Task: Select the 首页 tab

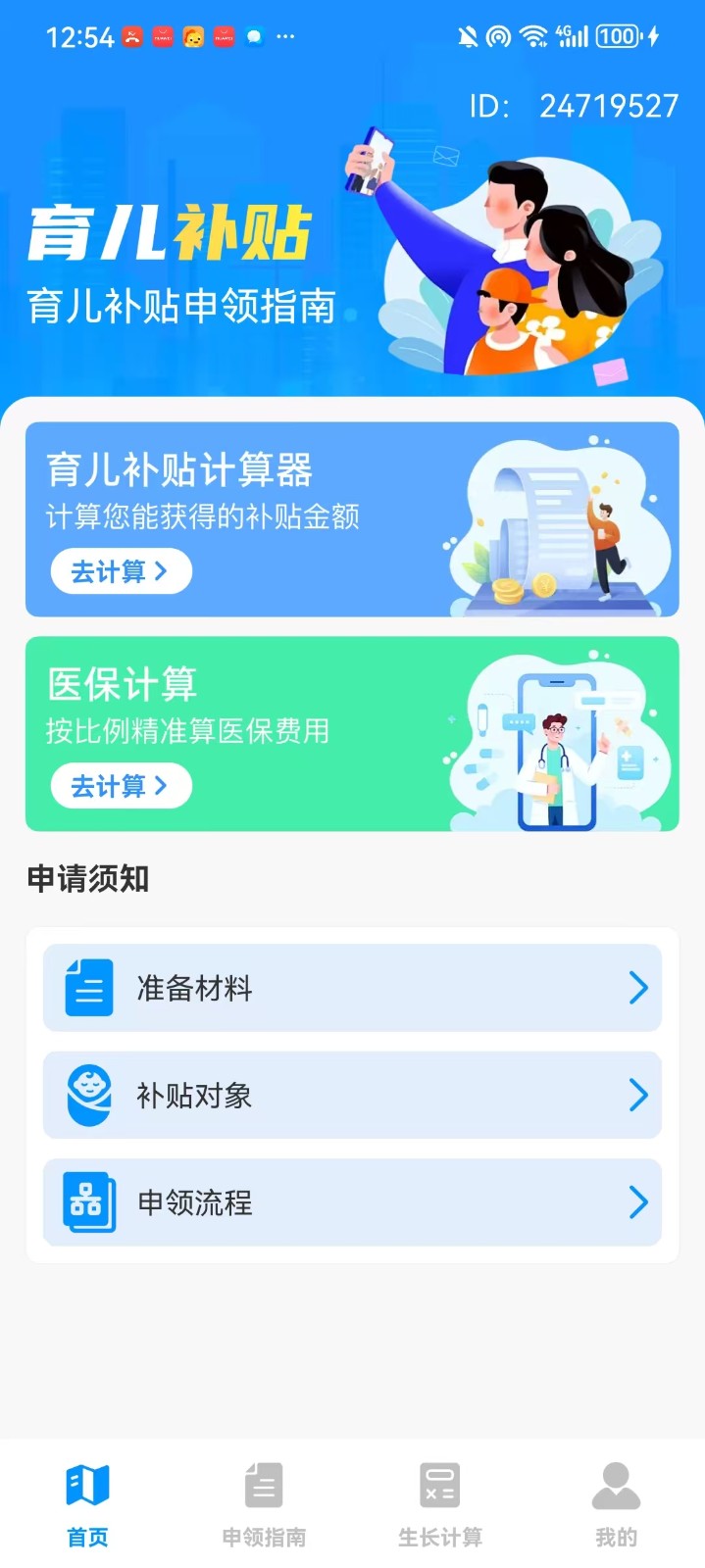Action: pos(87,1504)
